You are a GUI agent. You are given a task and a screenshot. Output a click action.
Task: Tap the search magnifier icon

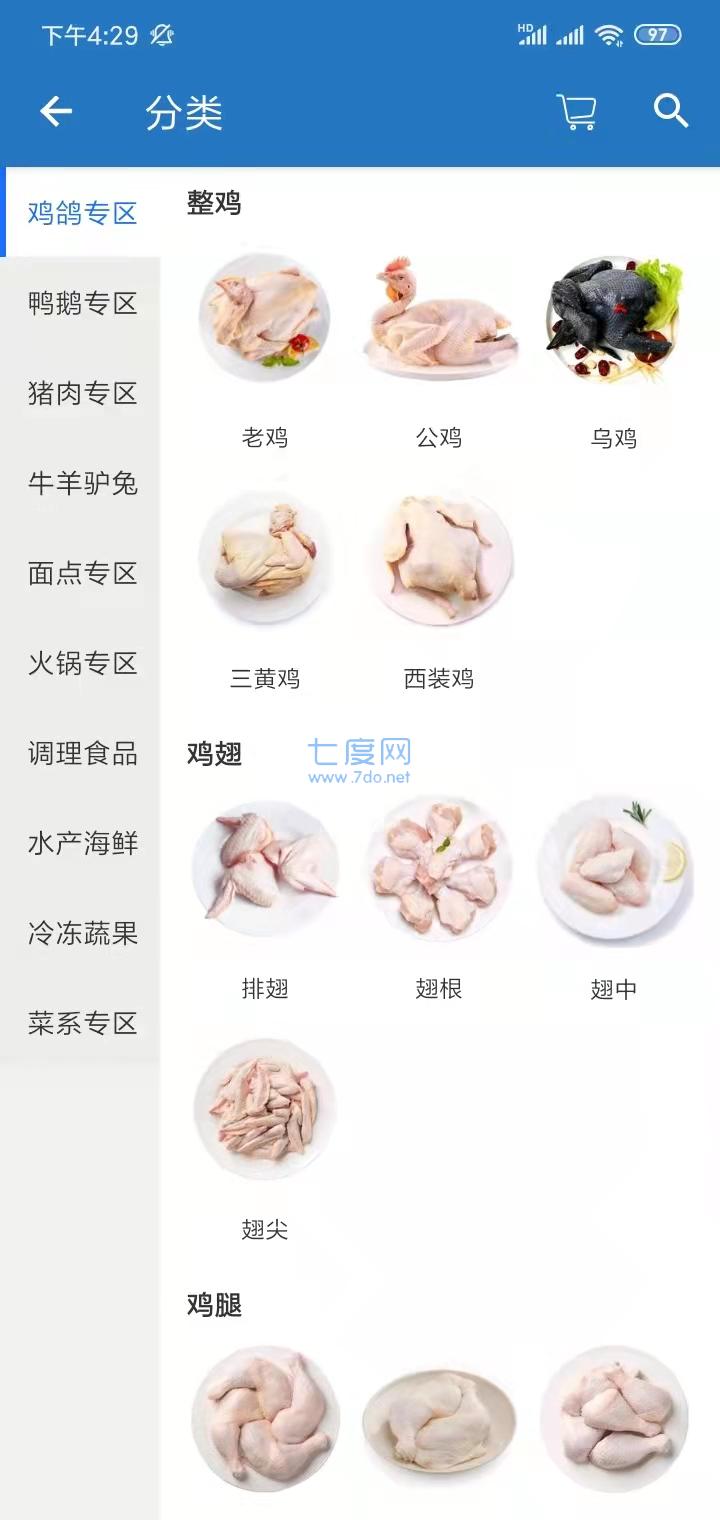pos(669,110)
